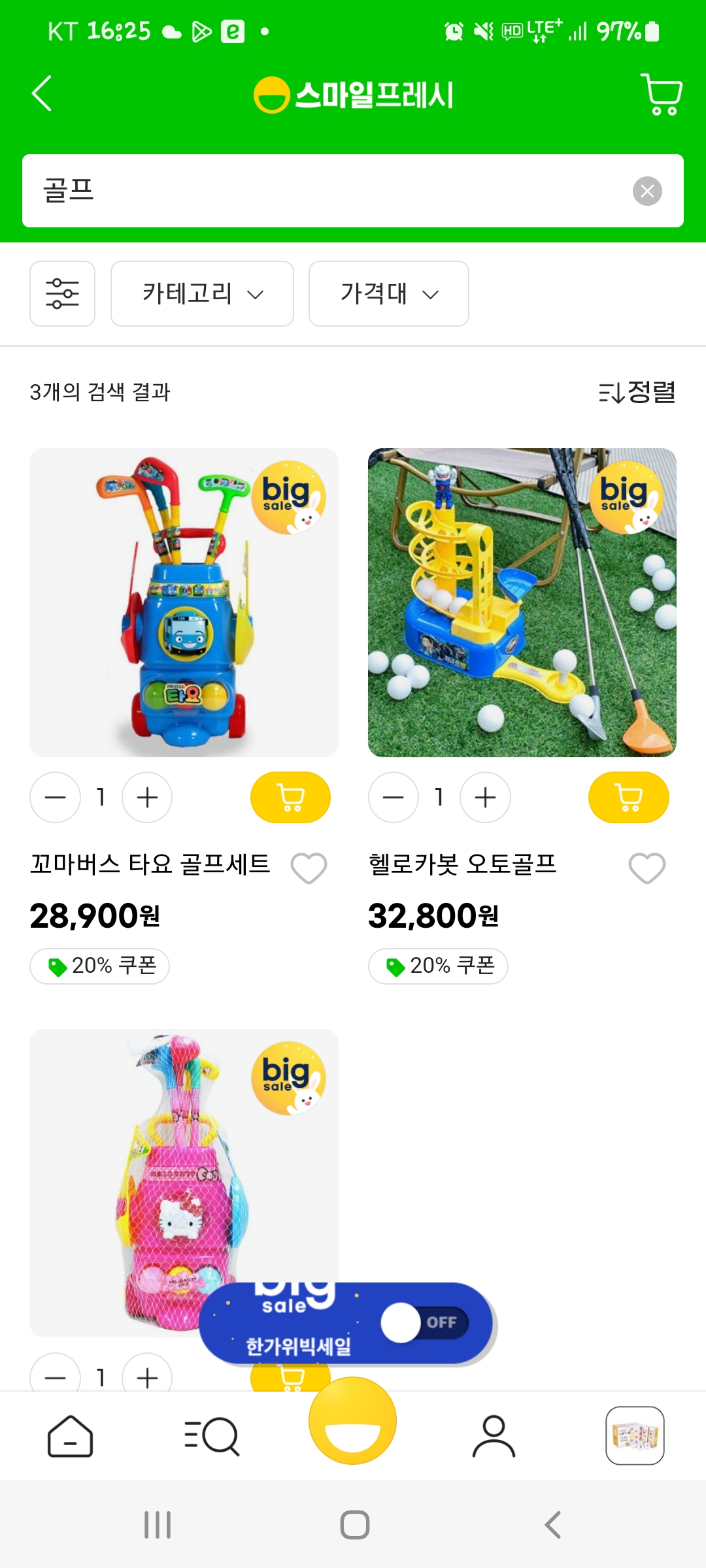
Task: Add 헬로카봇 오토골프 to cart
Action: (x=628, y=797)
